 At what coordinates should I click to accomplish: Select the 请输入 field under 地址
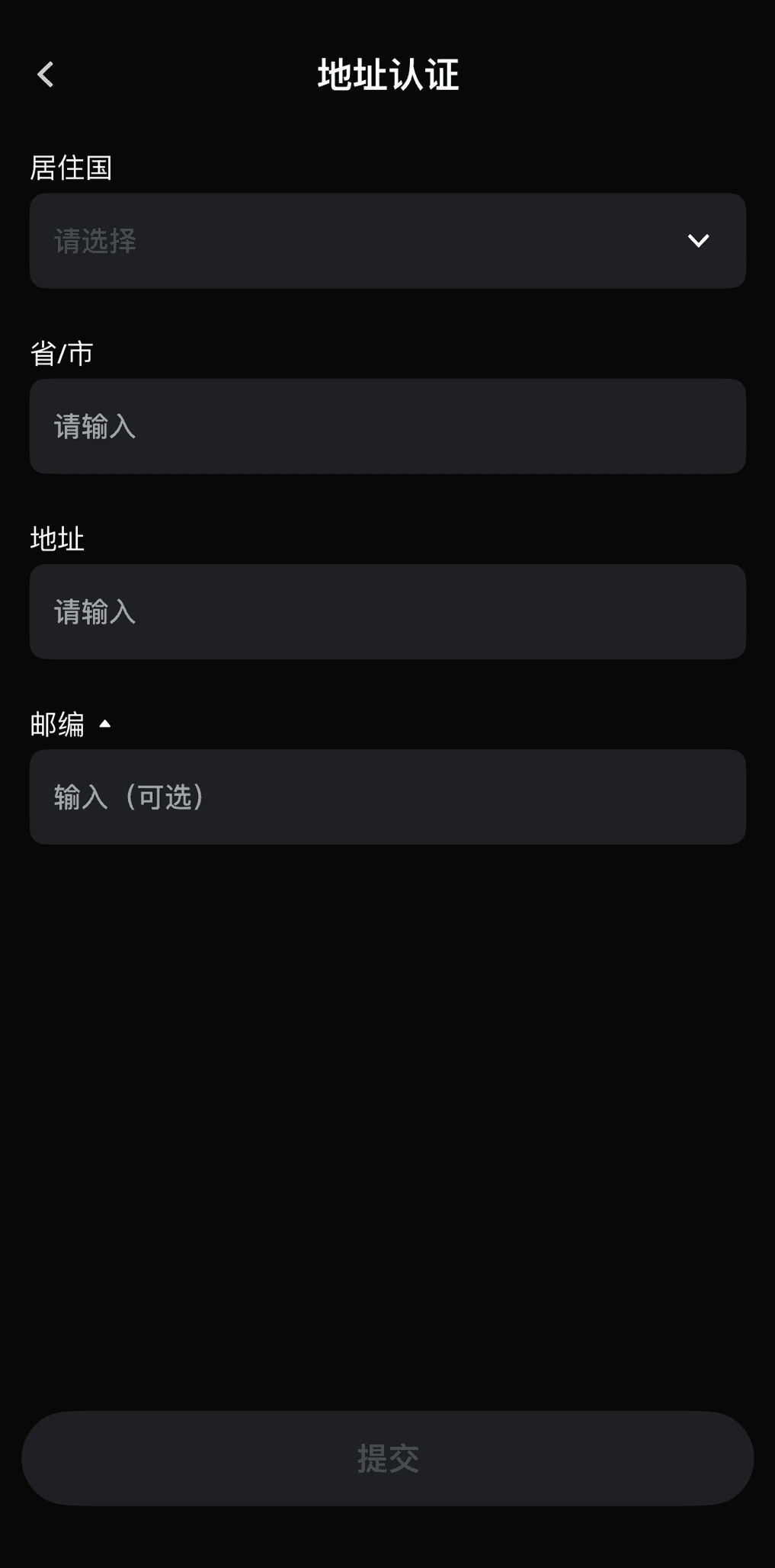tap(388, 611)
